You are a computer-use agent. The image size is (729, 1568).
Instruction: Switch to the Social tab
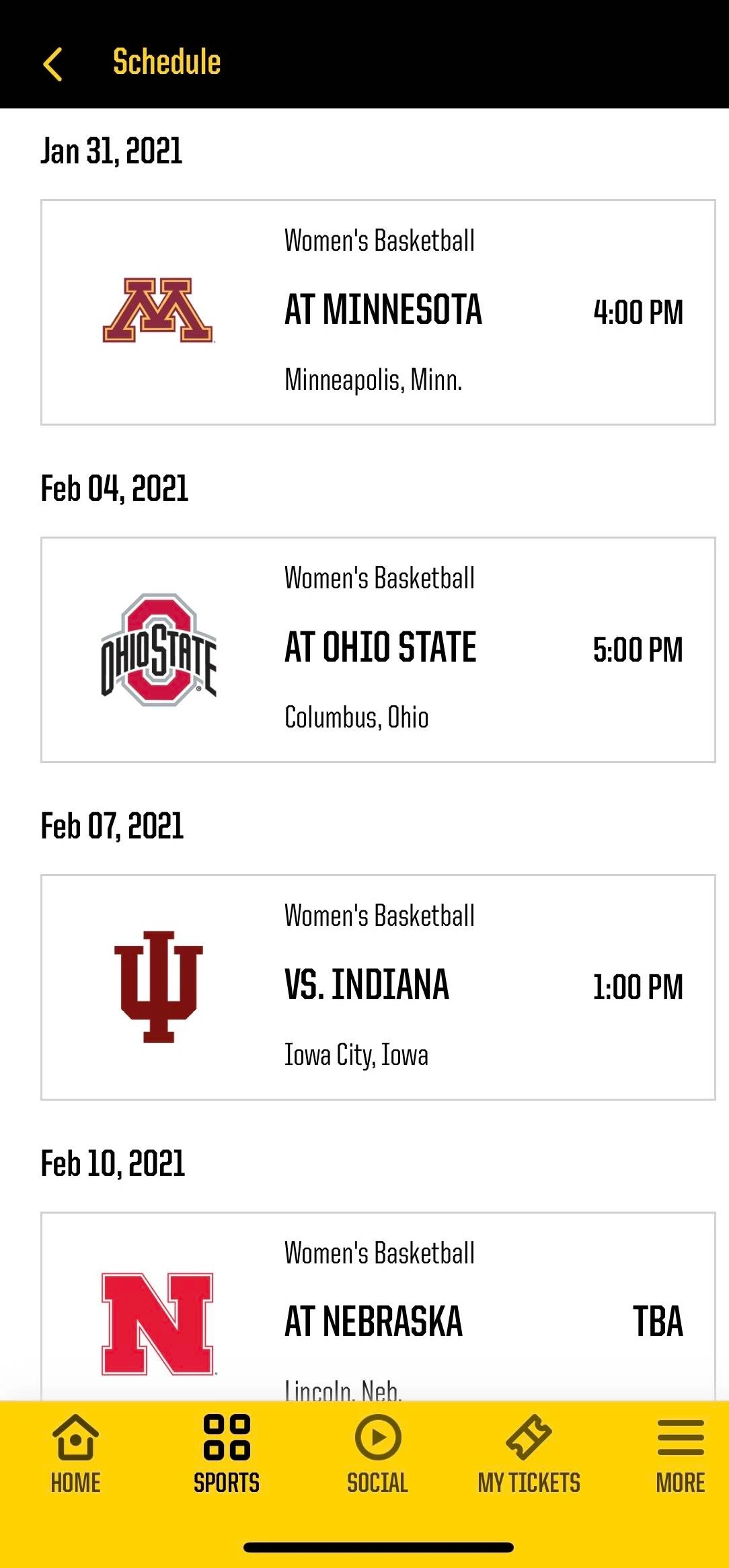coord(377,1459)
